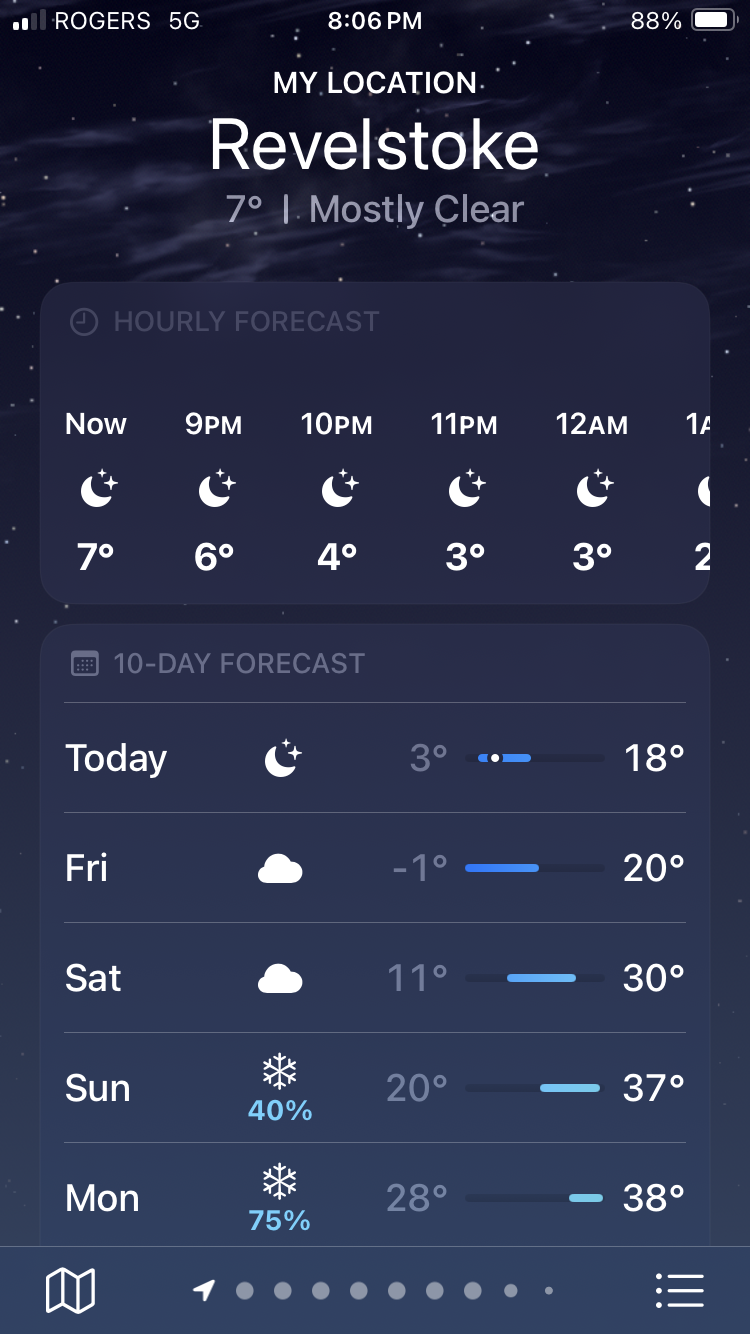Select the location arrow page indicator
Image resolution: width=750 pixels, height=1334 pixels.
pyautogui.click(x=203, y=1290)
